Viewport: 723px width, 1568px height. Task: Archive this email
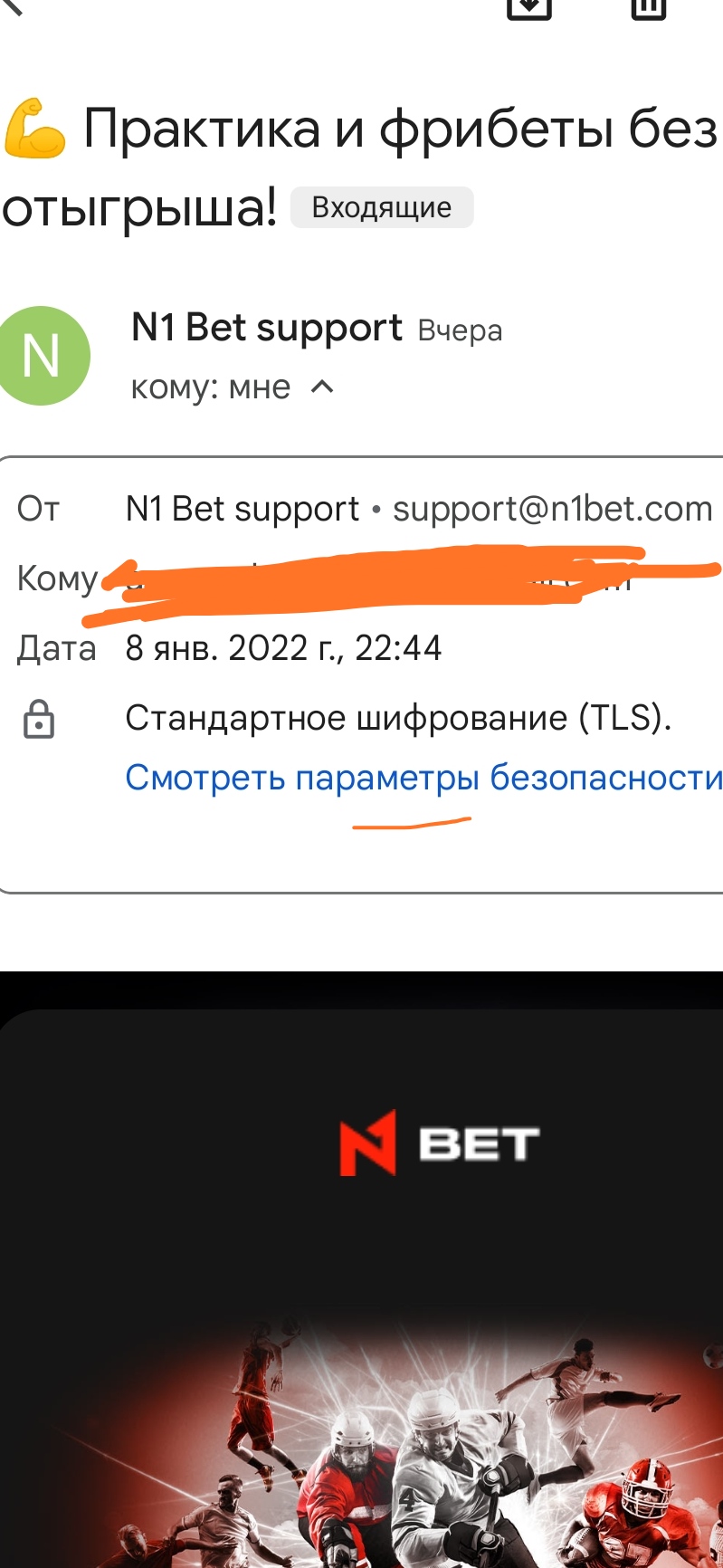528,7
